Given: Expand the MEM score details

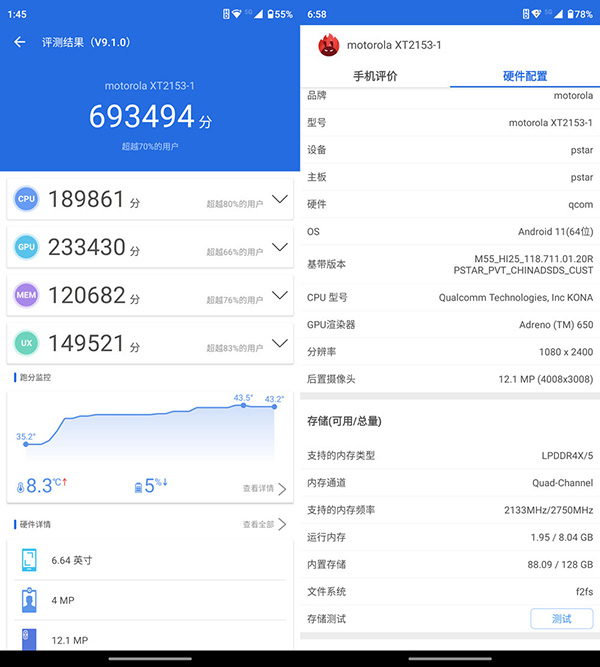Looking at the screenshot, I should tap(280, 296).
